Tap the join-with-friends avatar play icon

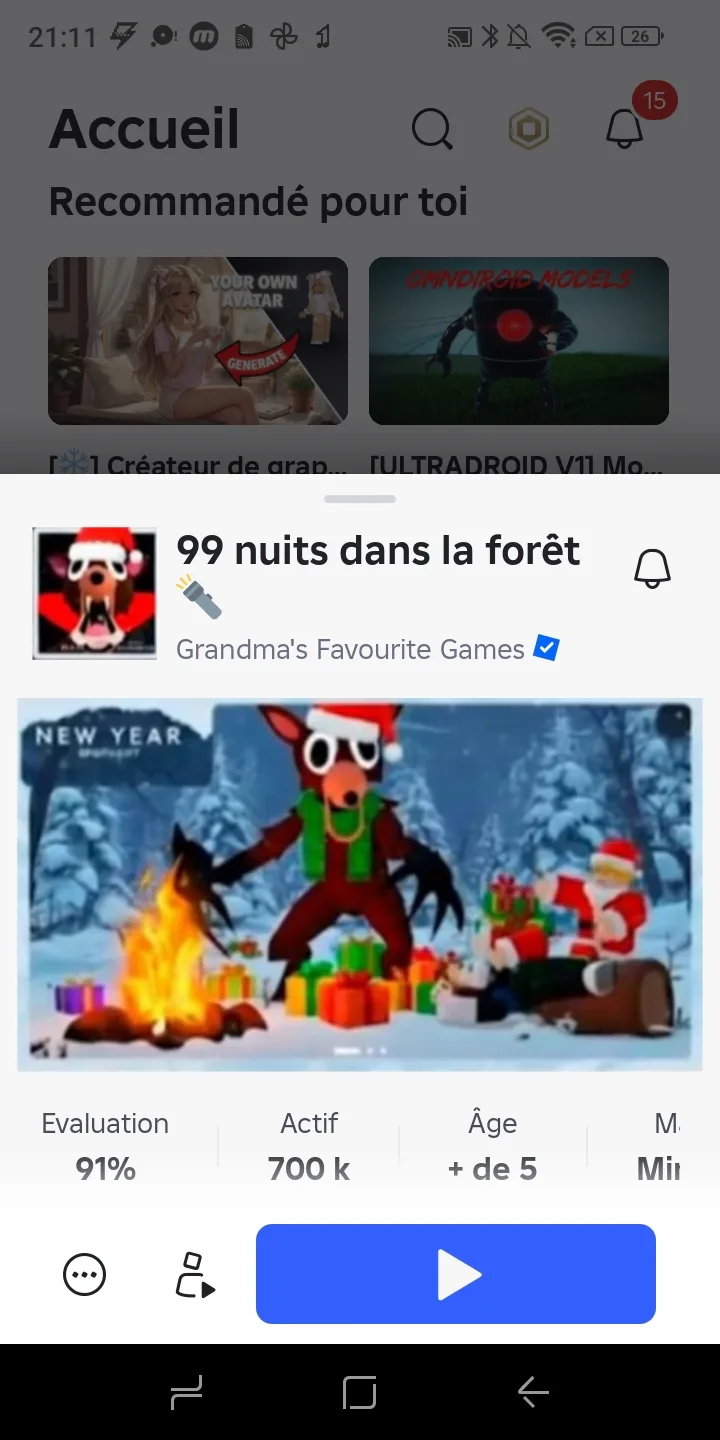(195, 1275)
